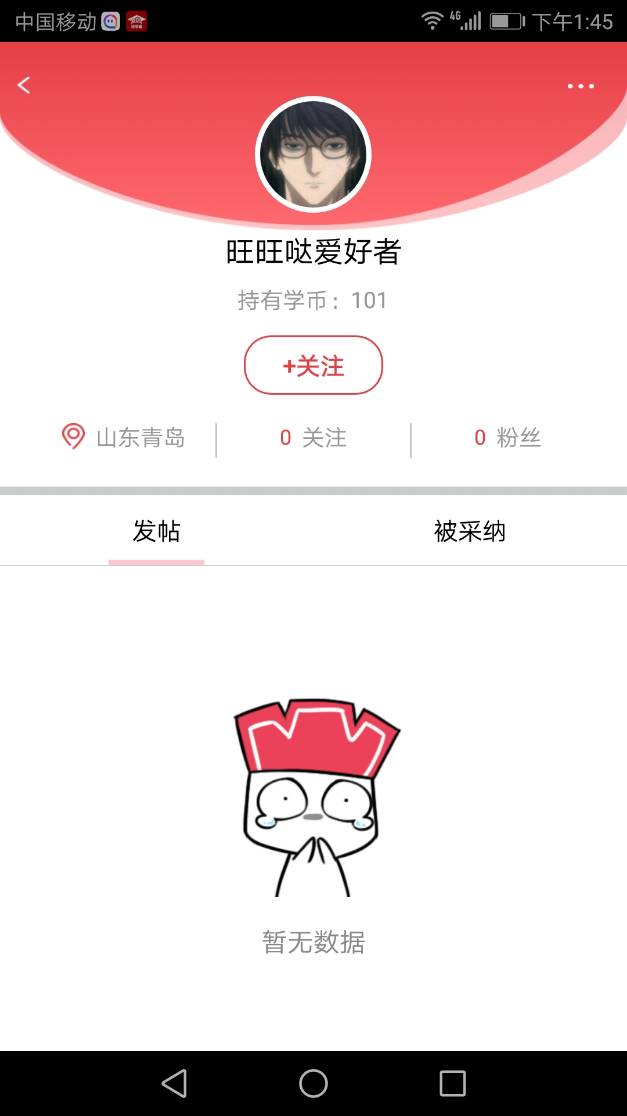Go back using the top-left arrow
Viewport: 627px width, 1116px height.
[24, 86]
